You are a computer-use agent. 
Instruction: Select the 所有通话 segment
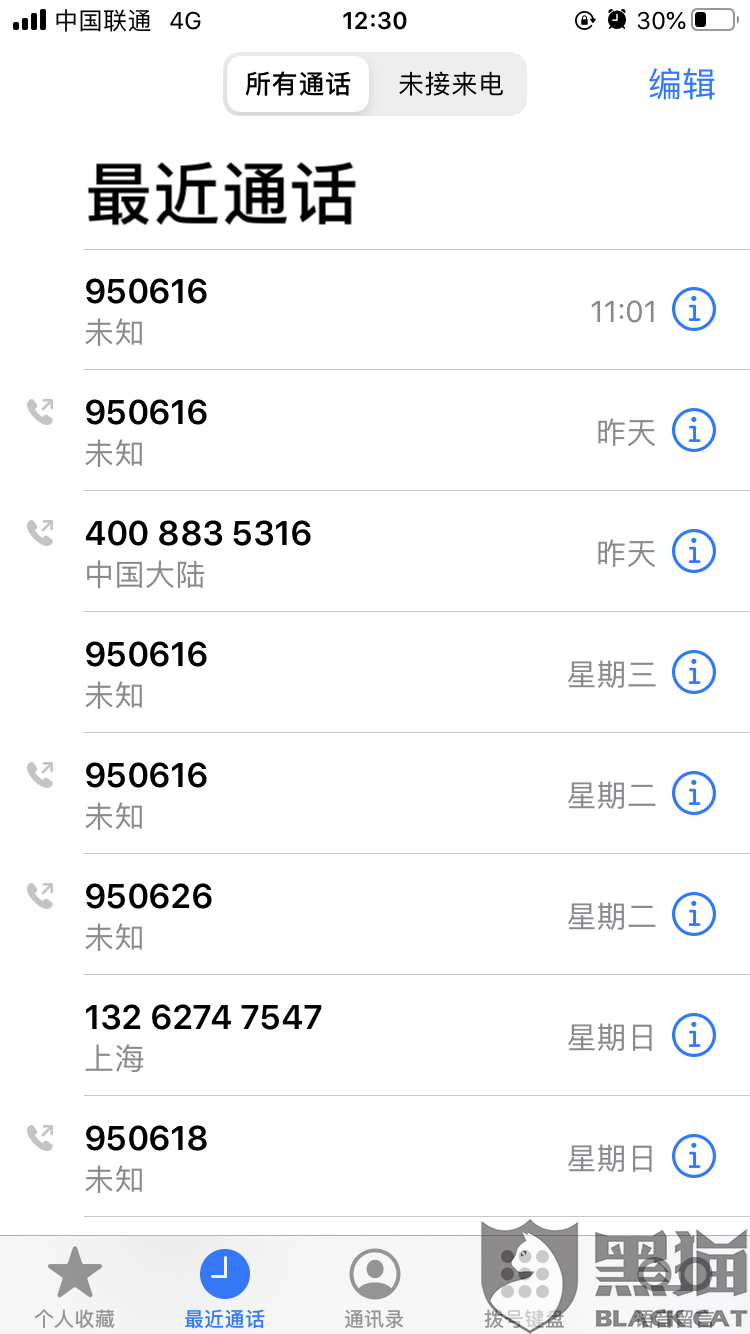point(298,85)
